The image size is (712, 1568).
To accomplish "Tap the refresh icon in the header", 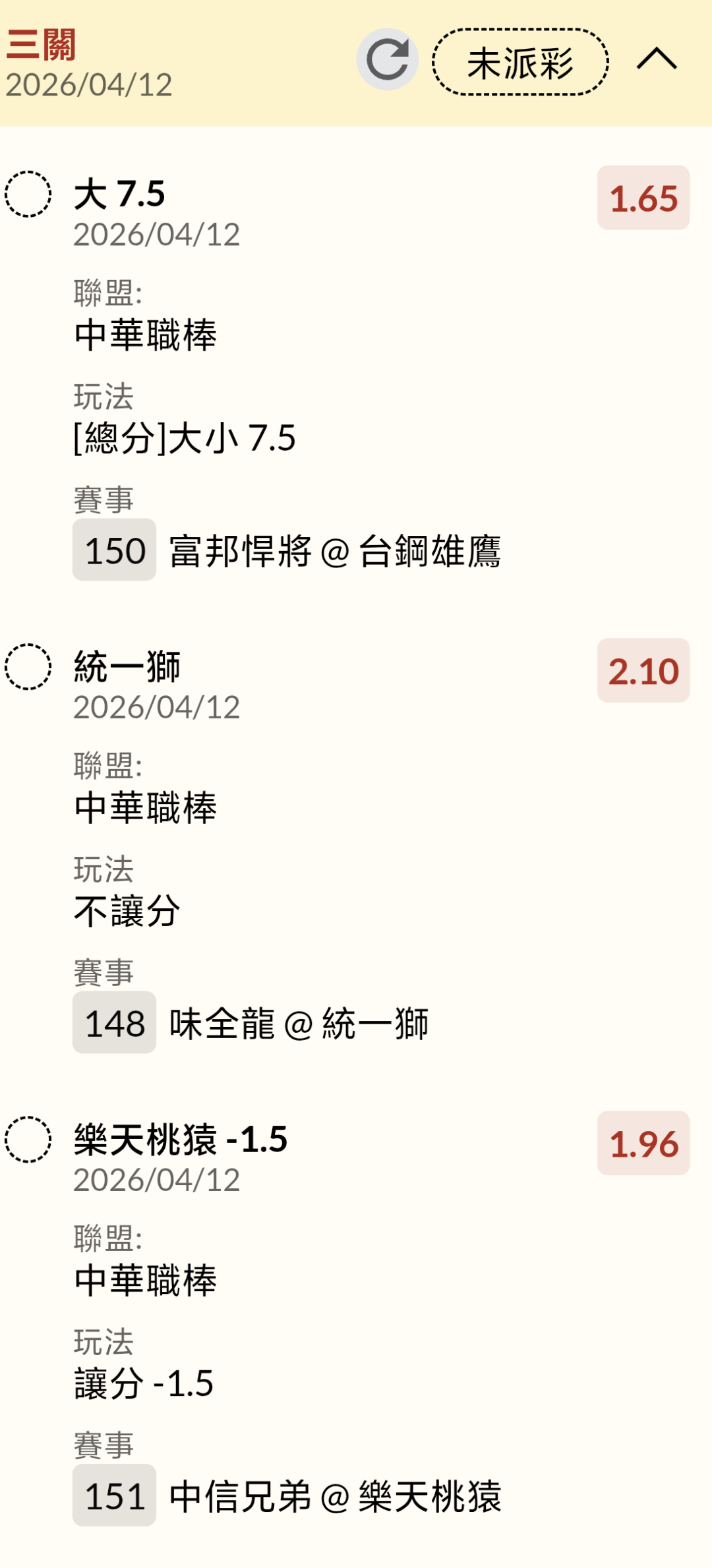I will click(x=388, y=59).
